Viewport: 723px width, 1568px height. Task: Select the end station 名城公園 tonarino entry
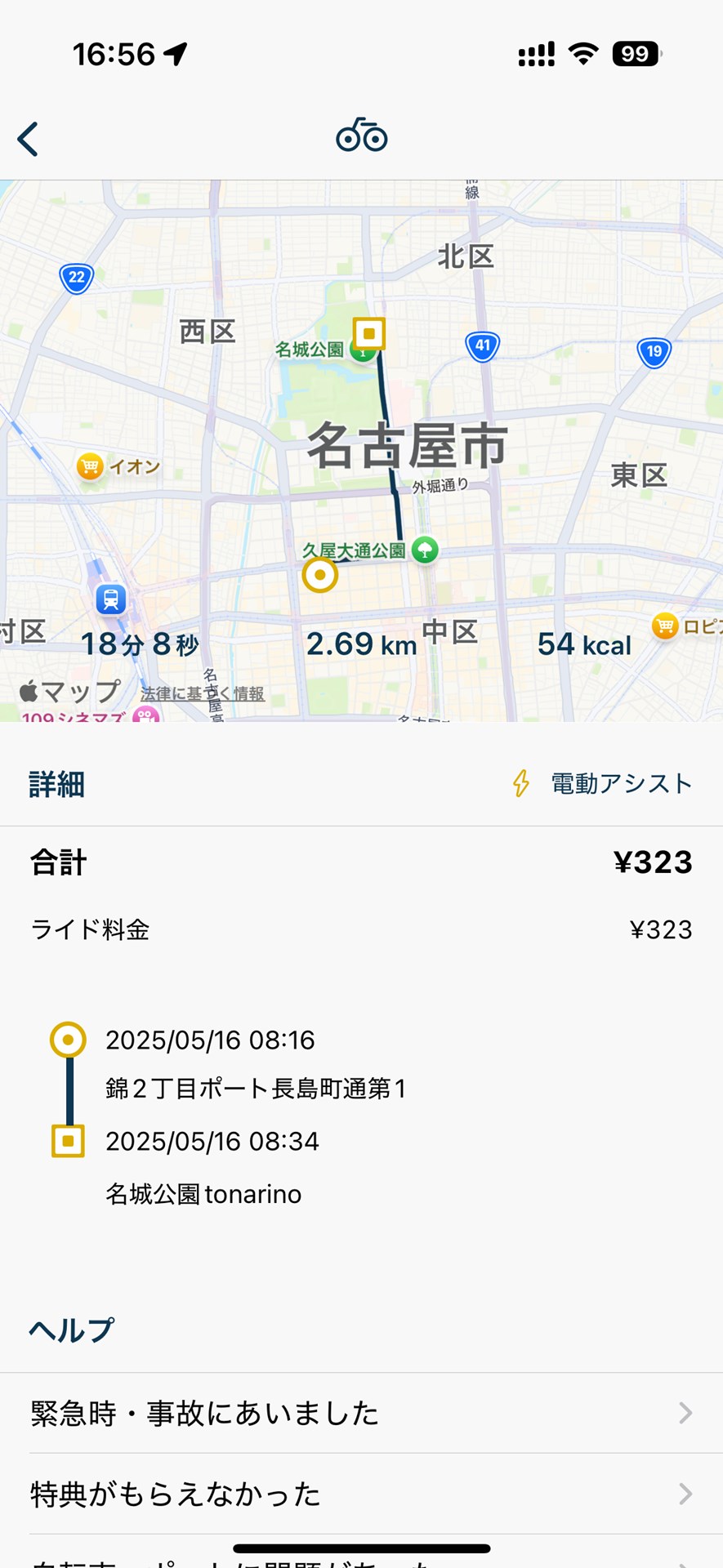coord(204,1194)
